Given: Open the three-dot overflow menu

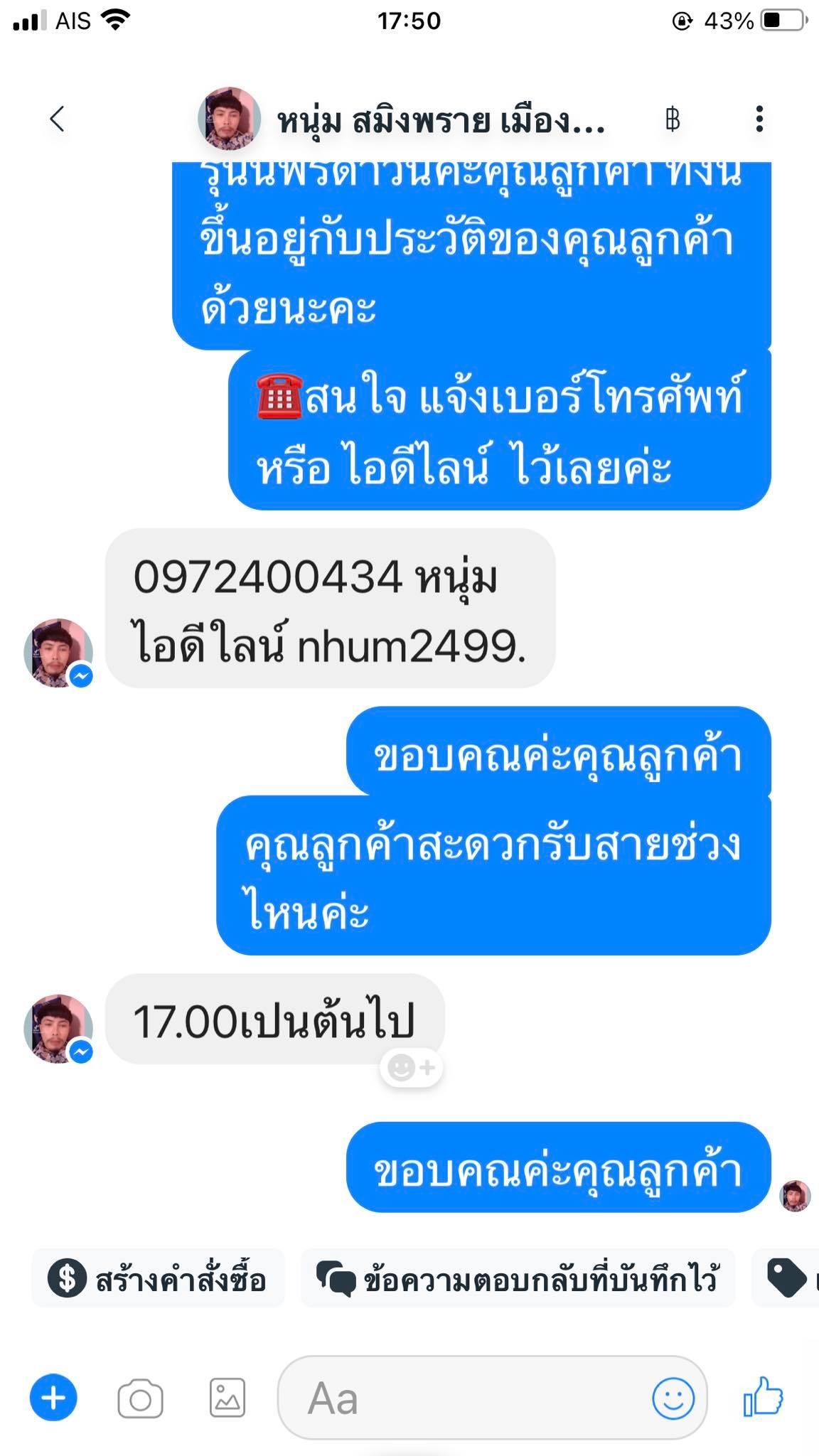Looking at the screenshot, I should (x=759, y=119).
